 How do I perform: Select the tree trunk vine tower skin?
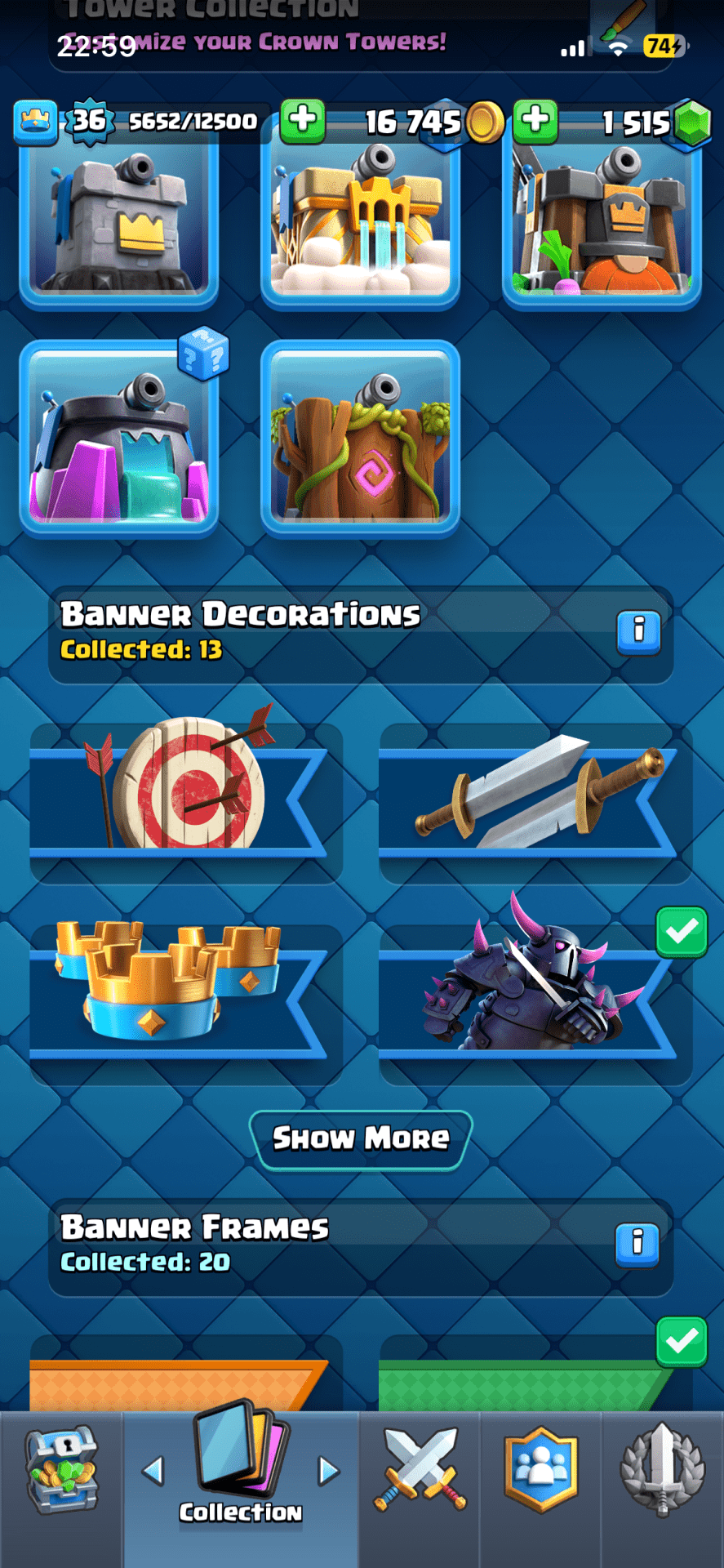tap(360, 438)
